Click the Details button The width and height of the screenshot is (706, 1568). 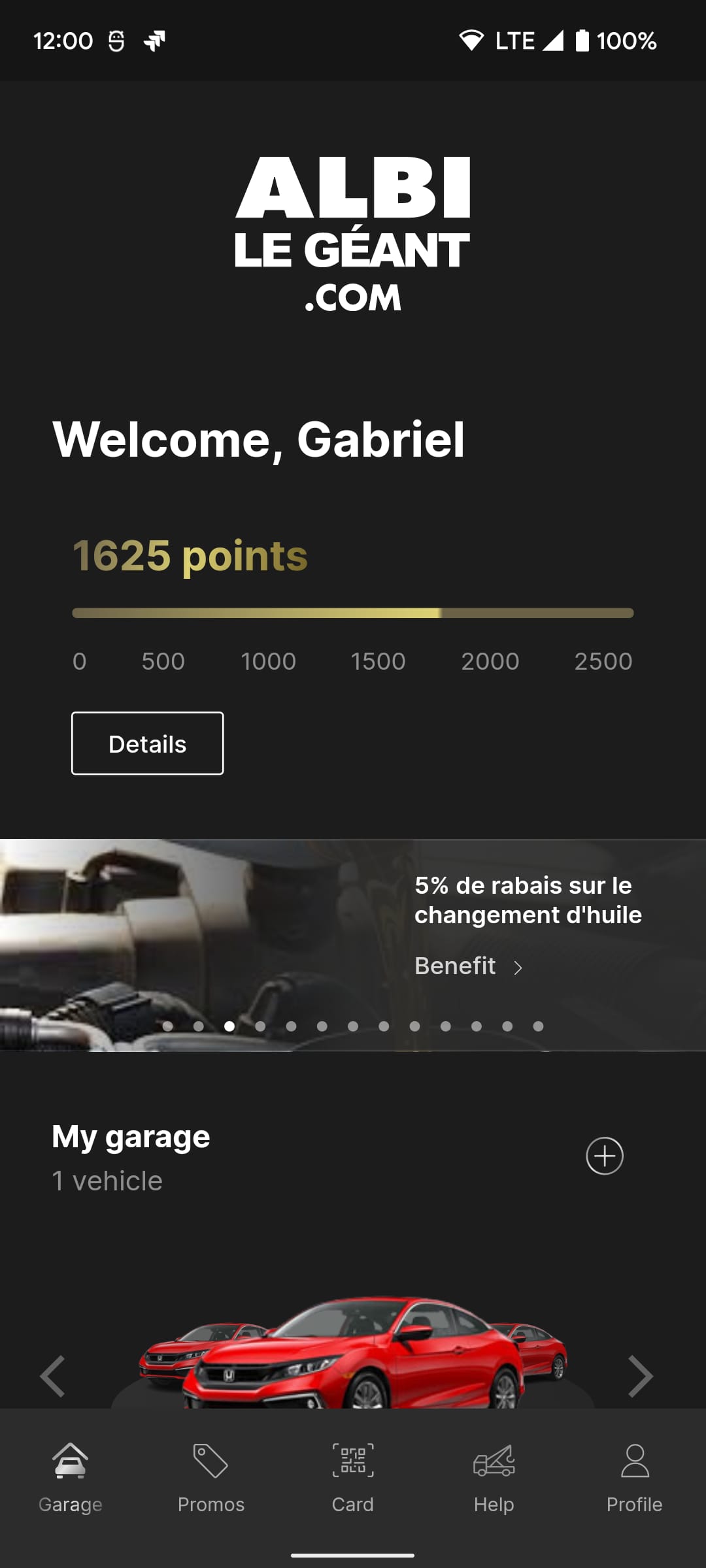147,743
